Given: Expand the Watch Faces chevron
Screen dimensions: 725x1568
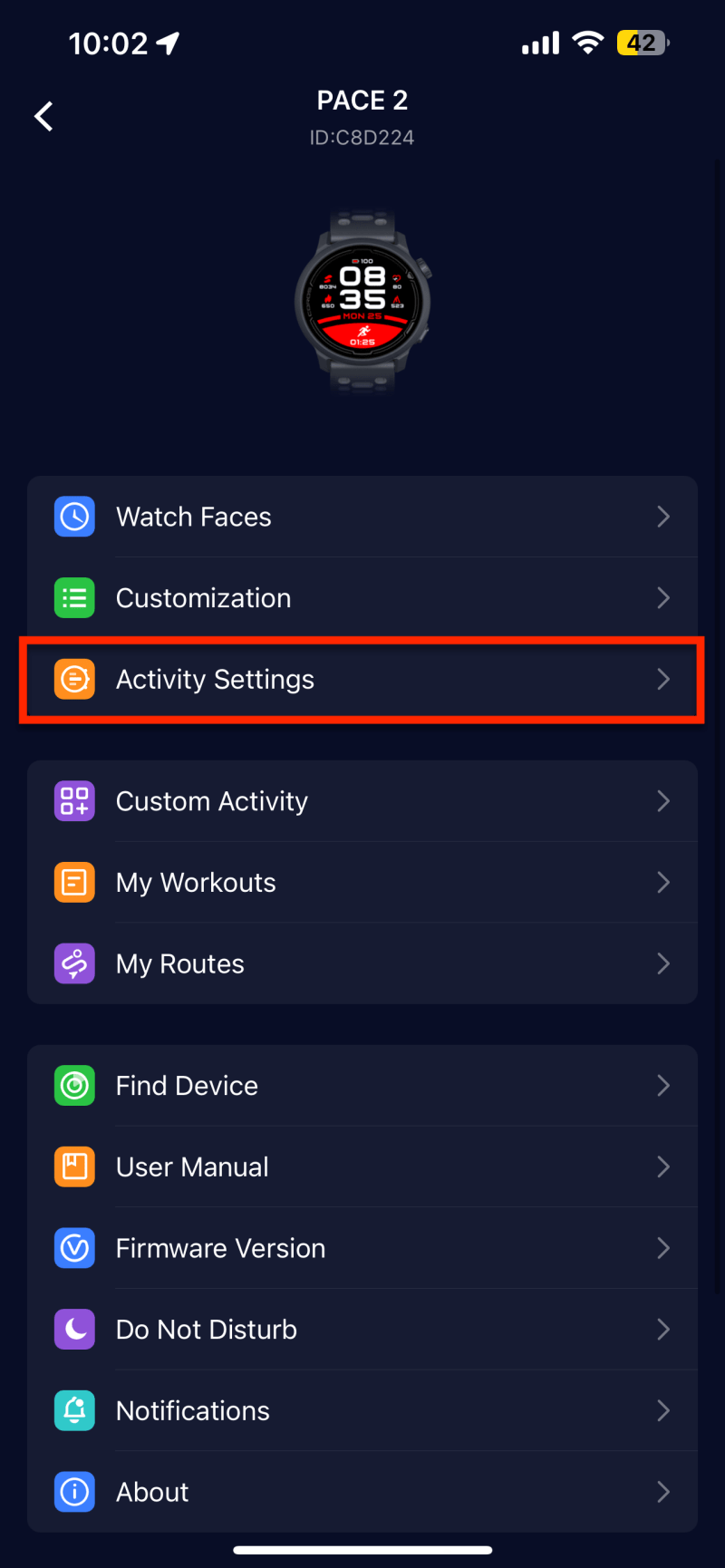Looking at the screenshot, I should 662,517.
